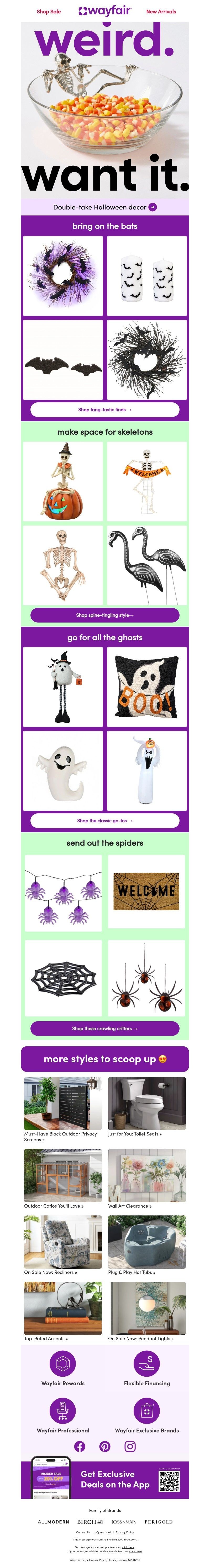
Task: Open Wayfair's Facebook page icon
Action: (x=80, y=1446)
